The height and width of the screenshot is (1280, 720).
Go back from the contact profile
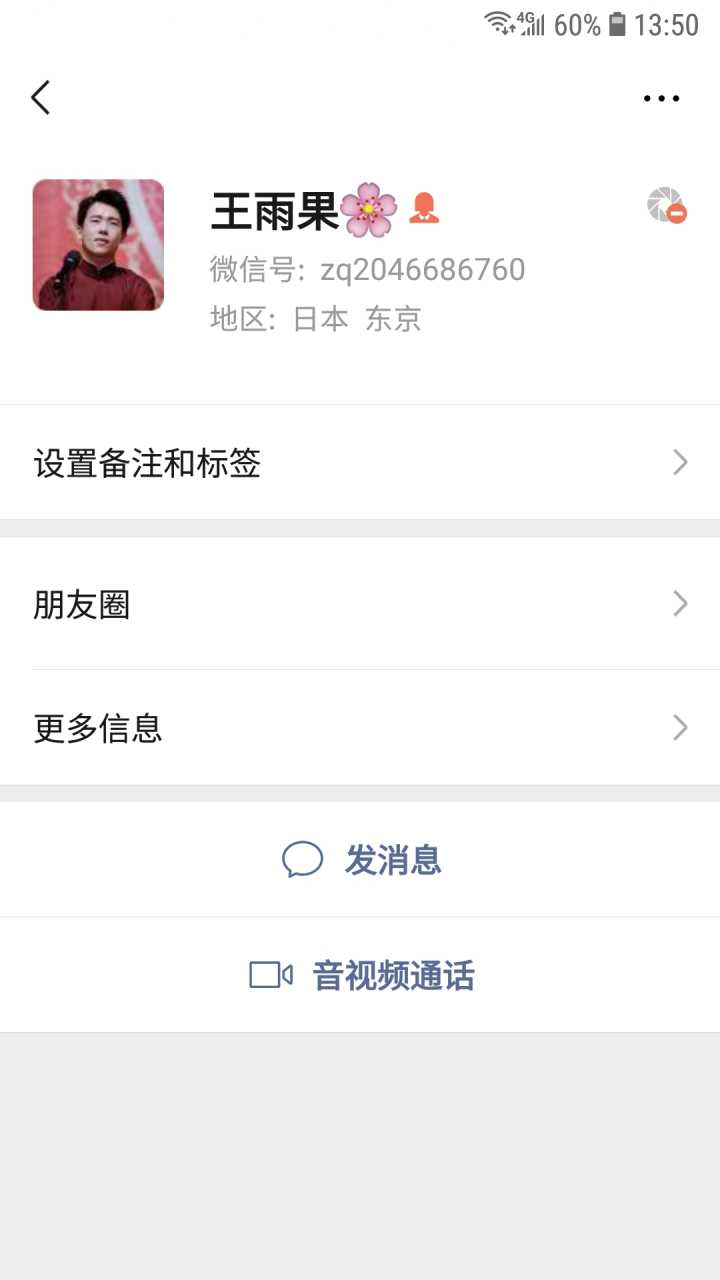click(x=41, y=98)
